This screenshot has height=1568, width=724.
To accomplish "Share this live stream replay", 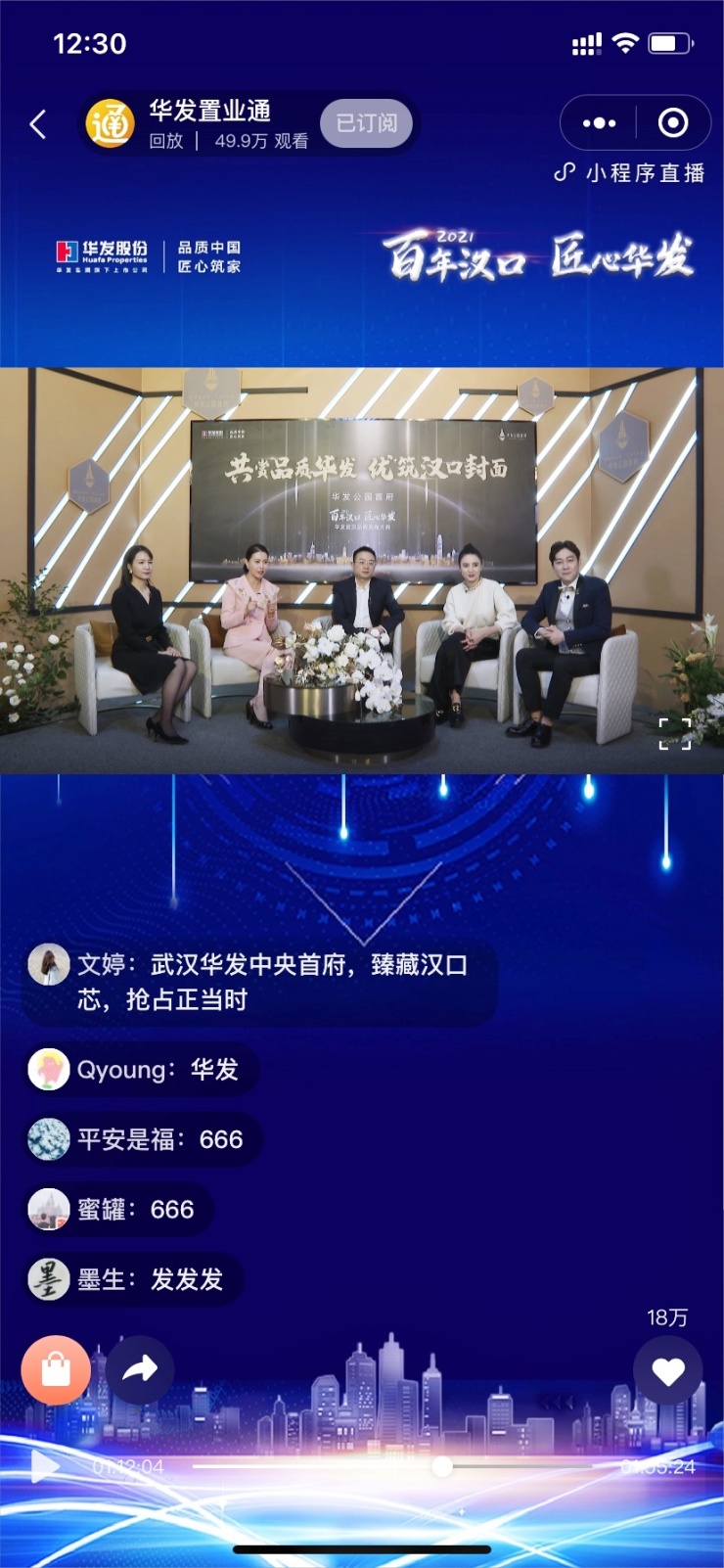I will point(139,1369).
